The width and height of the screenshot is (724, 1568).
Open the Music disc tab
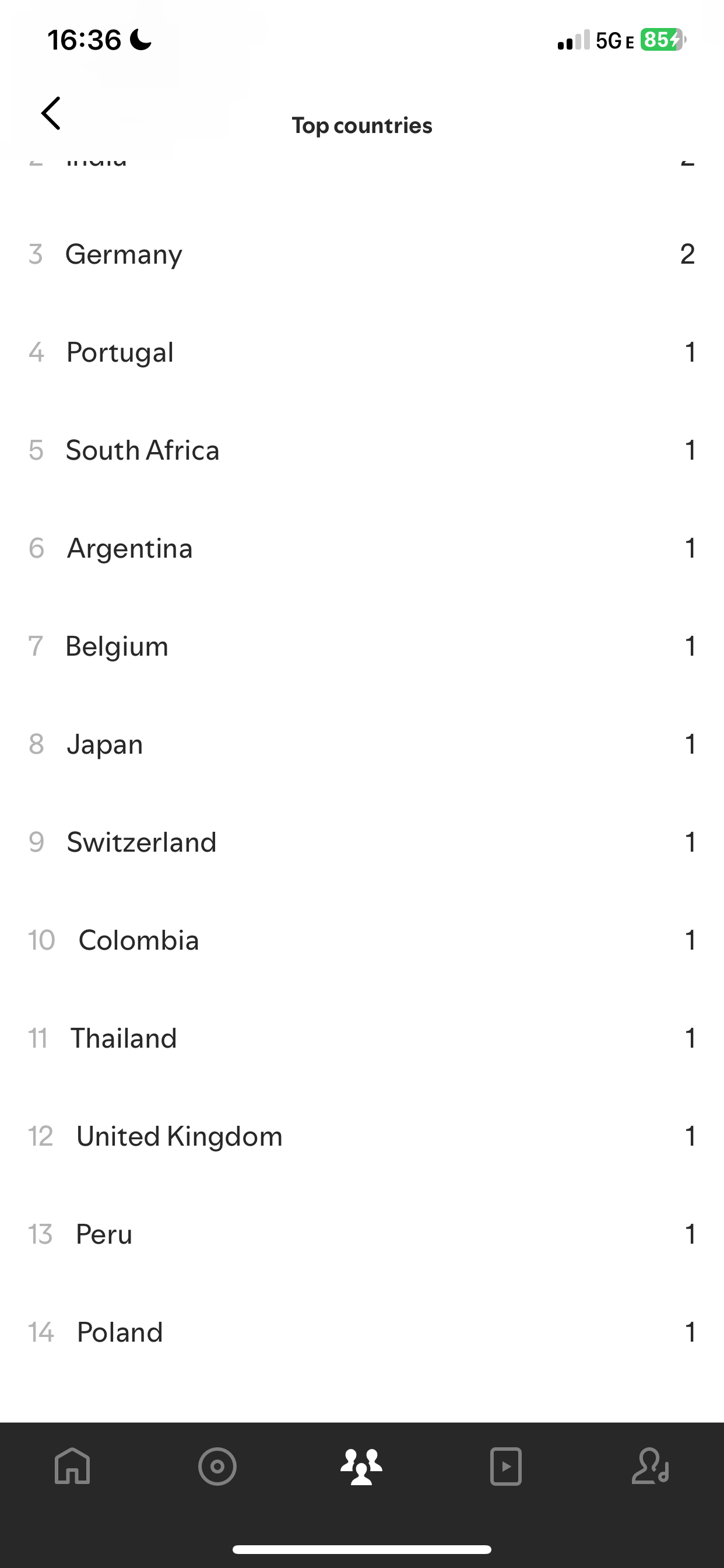tap(217, 1466)
